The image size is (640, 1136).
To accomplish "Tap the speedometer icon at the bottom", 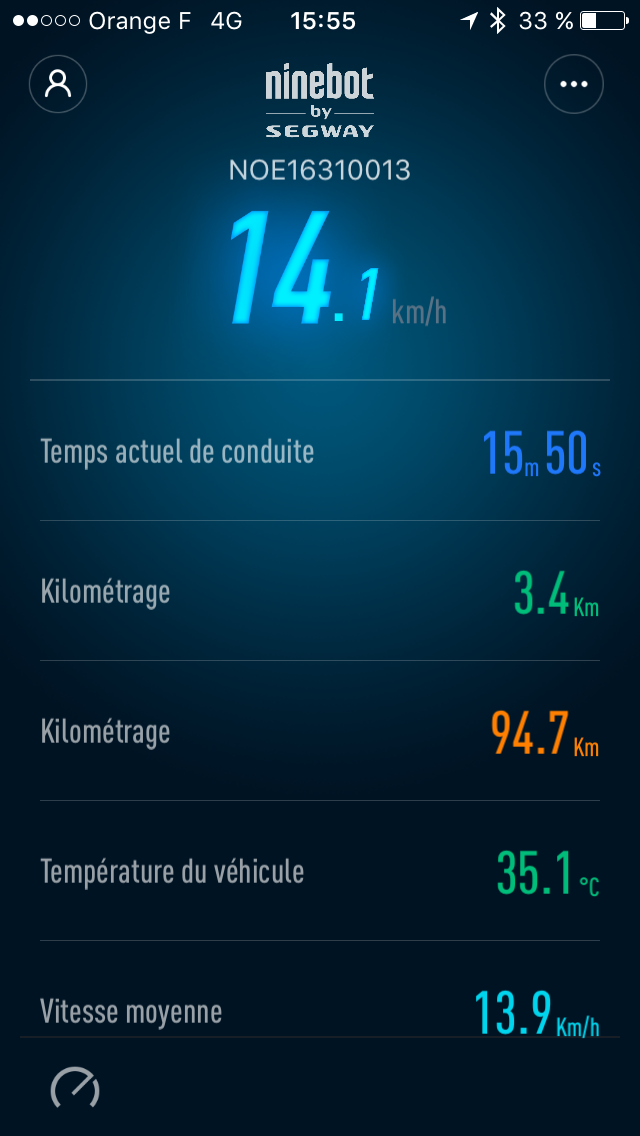I will tap(76, 1088).
